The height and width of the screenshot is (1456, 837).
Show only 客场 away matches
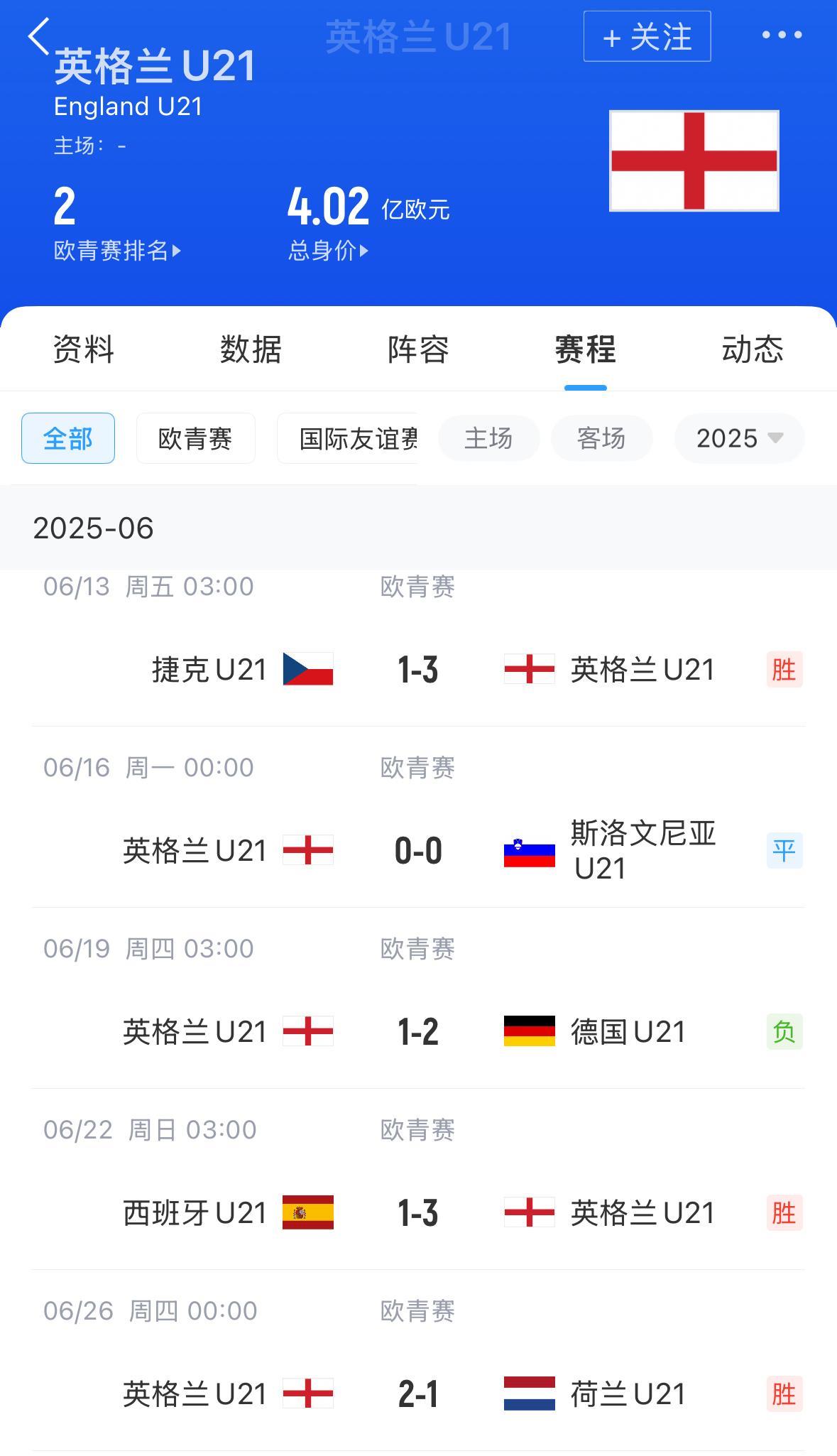(601, 438)
